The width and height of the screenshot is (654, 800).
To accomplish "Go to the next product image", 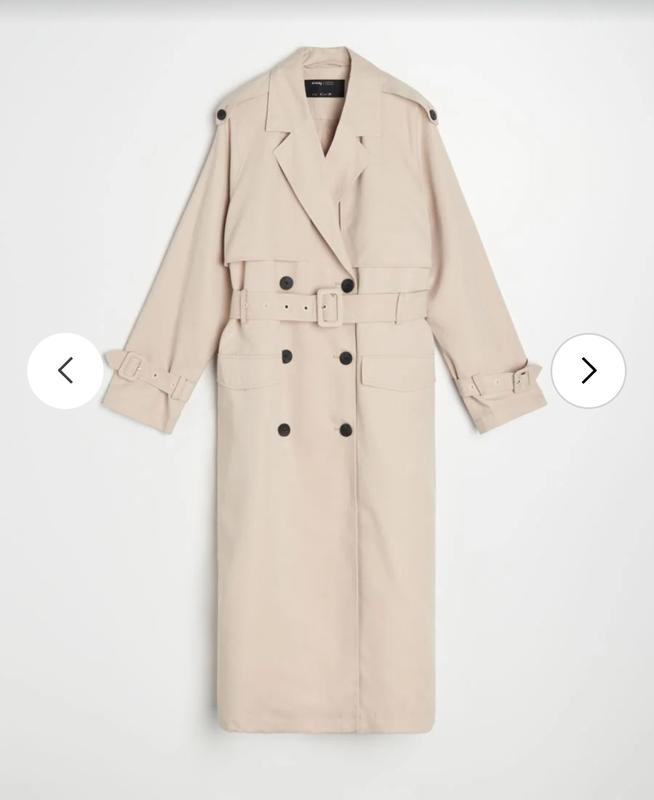I will (x=588, y=371).
